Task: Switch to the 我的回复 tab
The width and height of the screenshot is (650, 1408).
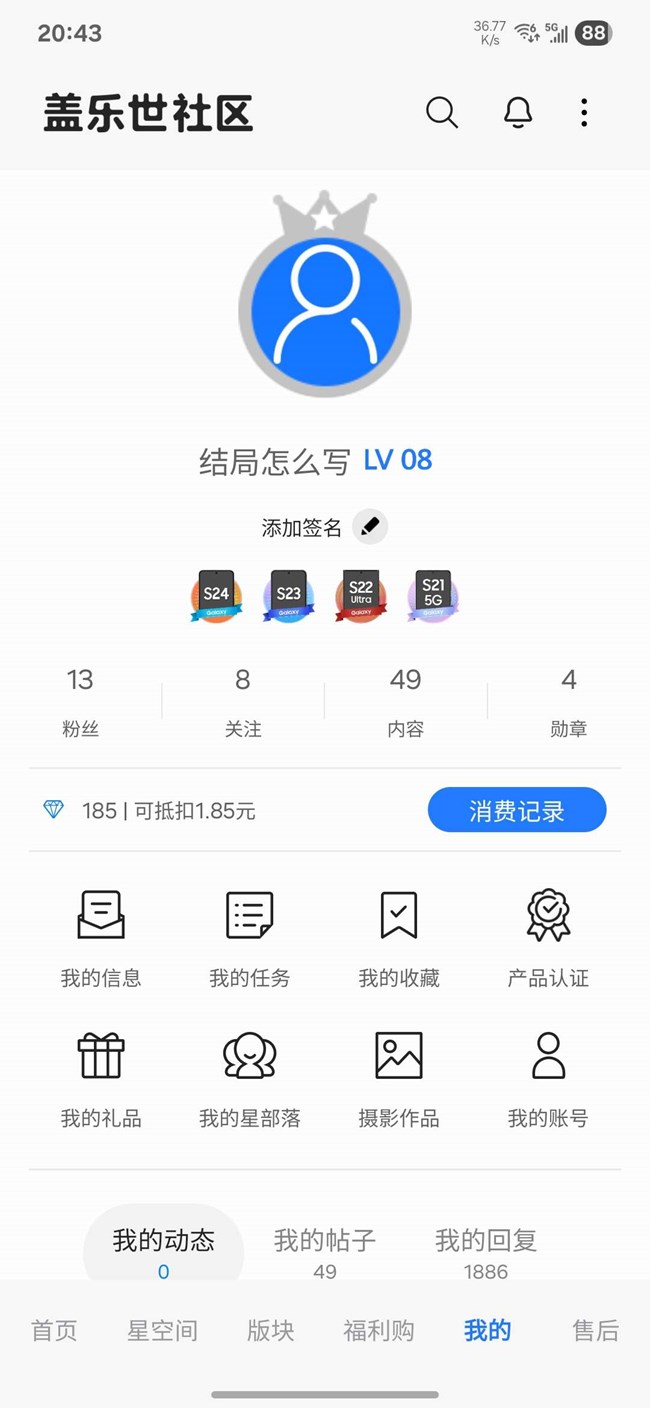Action: 486,1248
